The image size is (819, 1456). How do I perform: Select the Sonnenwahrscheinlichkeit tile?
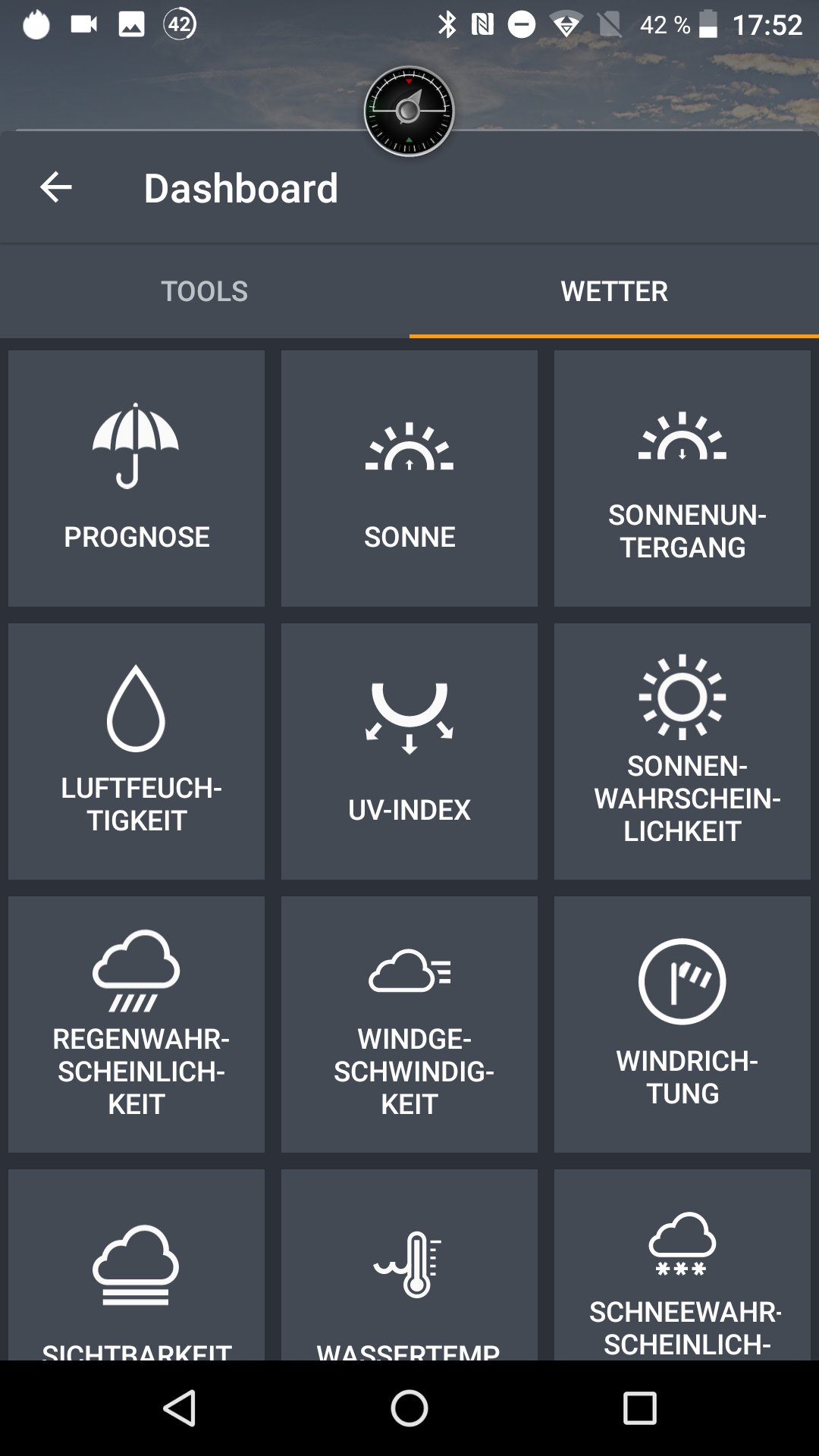(682, 752)
